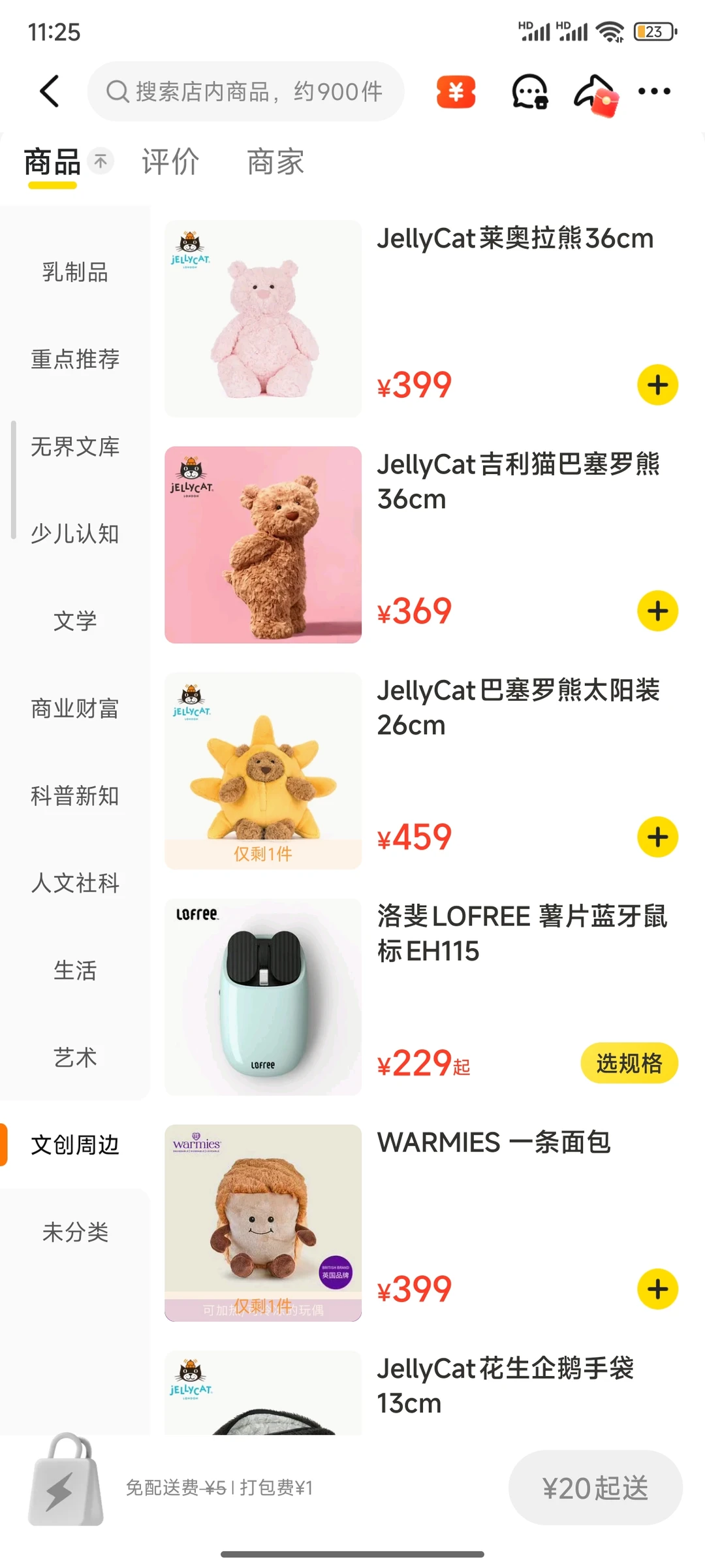Open the LOFREE mouse product thumbnail
Screen dimensions: 705x1568
tap(262, 995)
